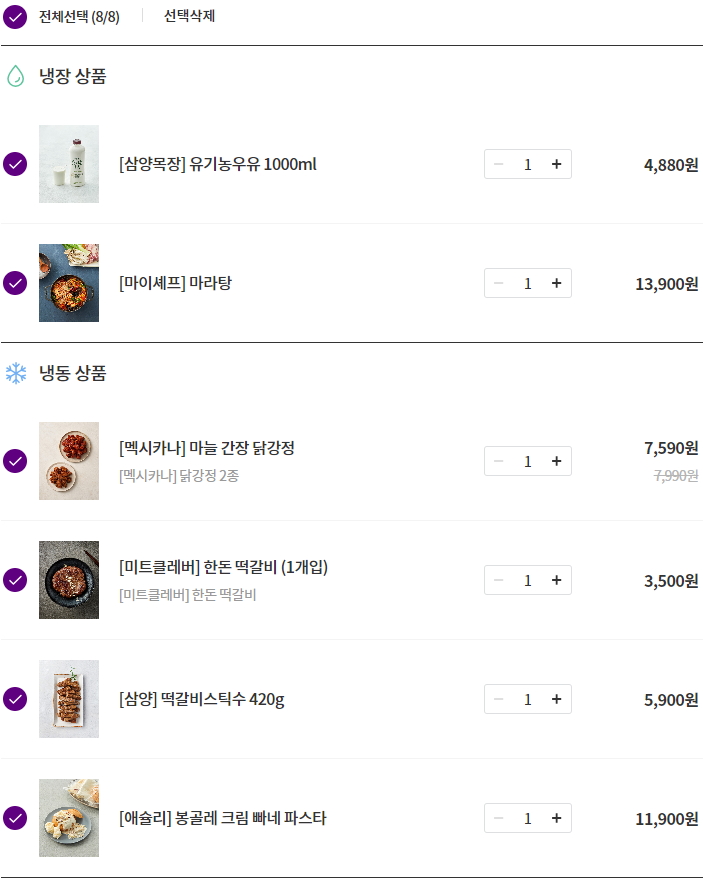Increase quantity of 떡갈비스틱수 420g
This screenshot has width=703, height=882.
(556, 699)
